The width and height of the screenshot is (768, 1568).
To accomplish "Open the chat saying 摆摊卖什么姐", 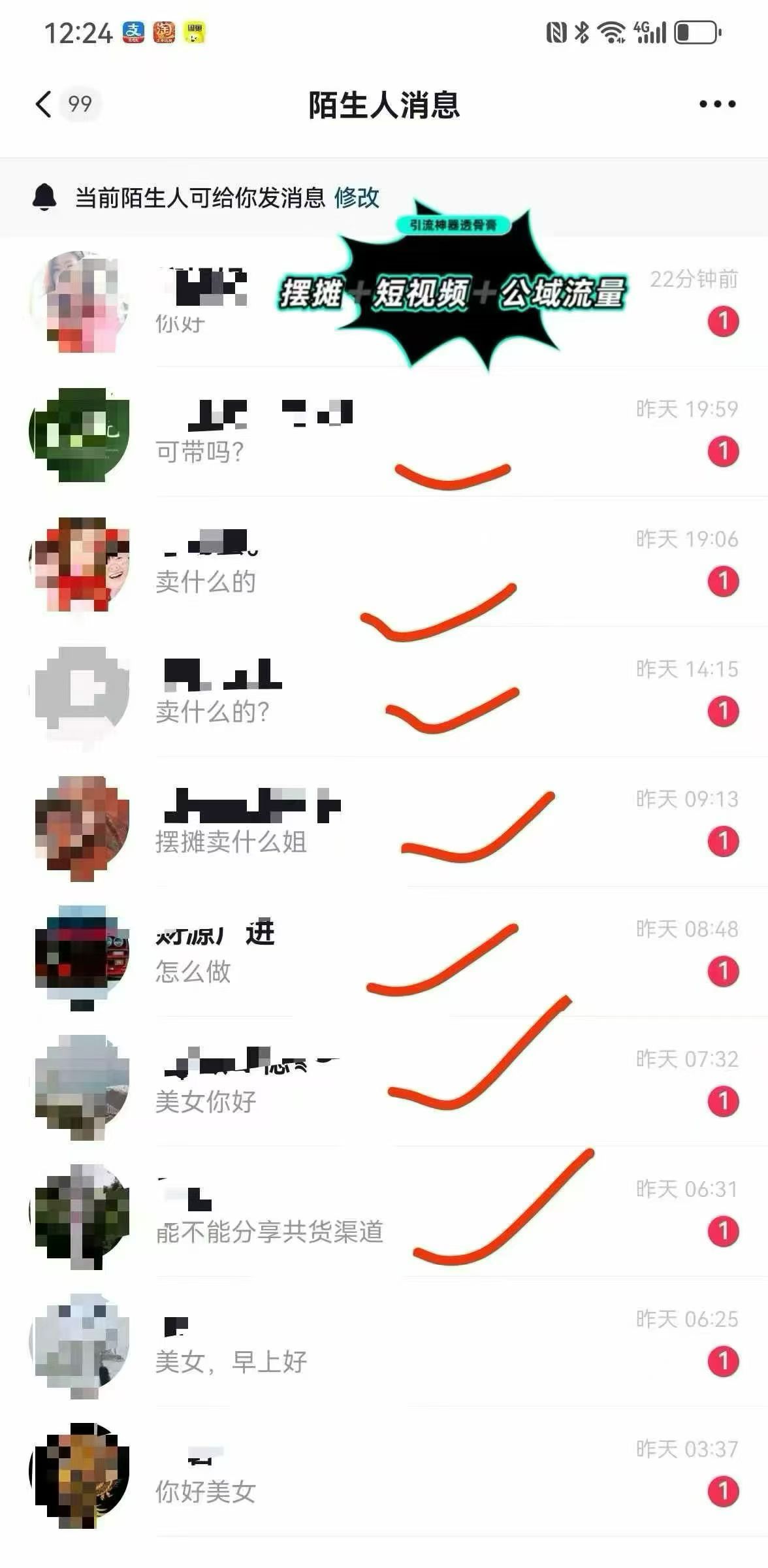I will [392, 822].
